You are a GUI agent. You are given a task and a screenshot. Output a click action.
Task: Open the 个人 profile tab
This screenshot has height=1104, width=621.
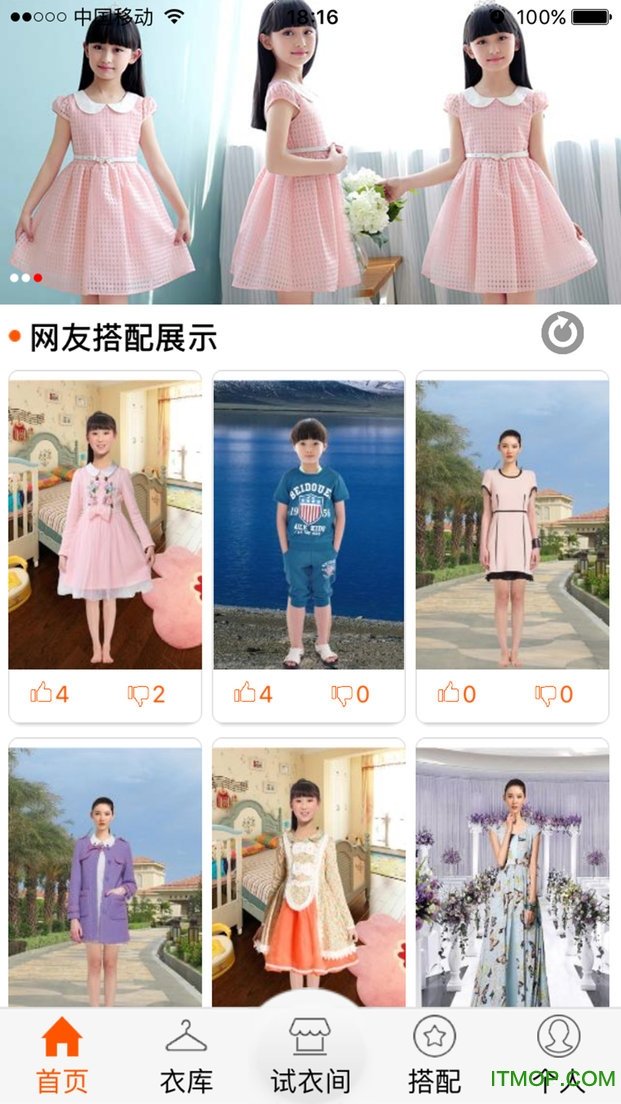tap(558, 1055)
